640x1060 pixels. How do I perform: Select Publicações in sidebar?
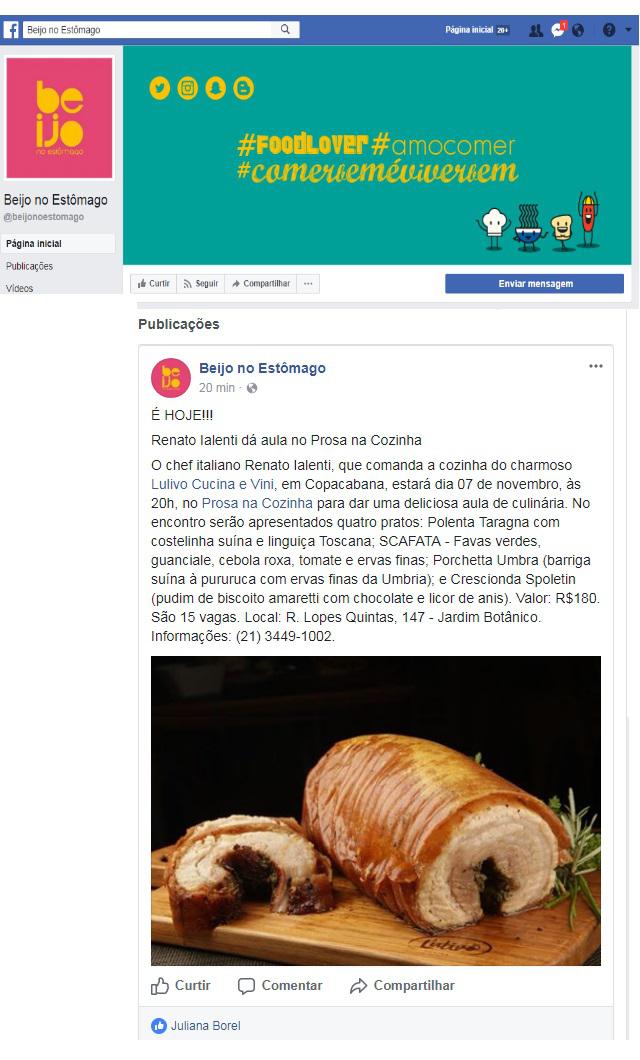click(29, 266)
